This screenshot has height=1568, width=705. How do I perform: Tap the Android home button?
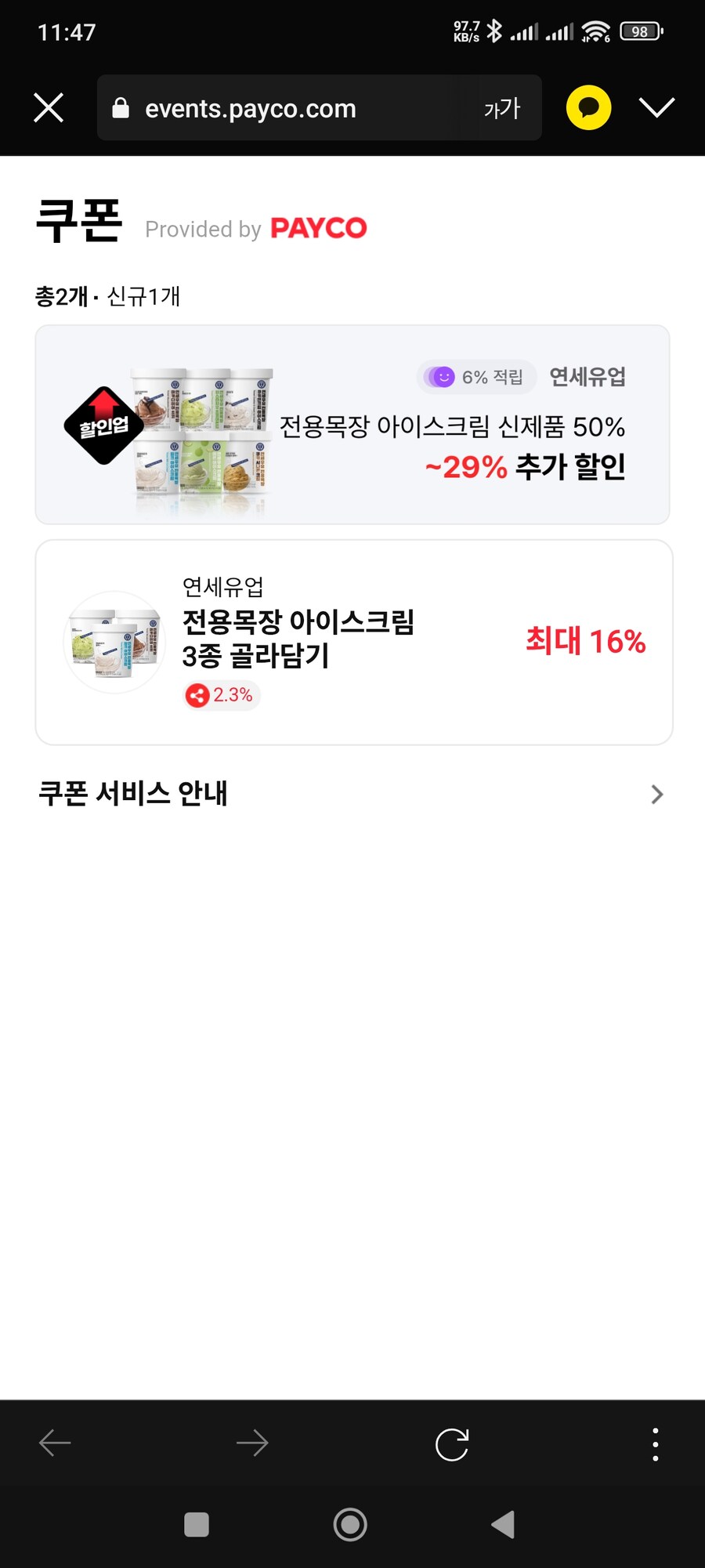(x=350, y=1525)
